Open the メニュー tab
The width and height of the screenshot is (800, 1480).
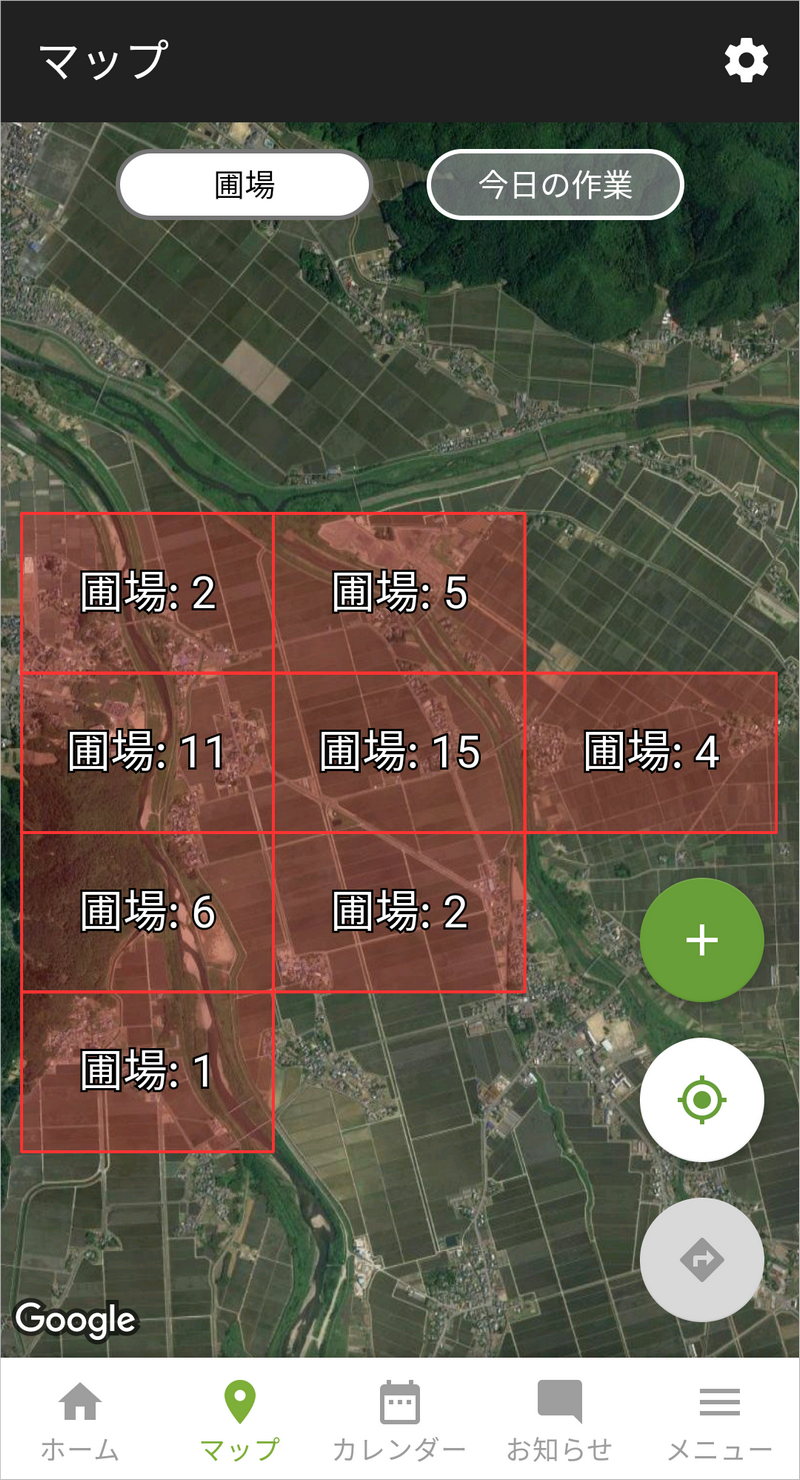pyautogui.click(x=720, y=1420)
